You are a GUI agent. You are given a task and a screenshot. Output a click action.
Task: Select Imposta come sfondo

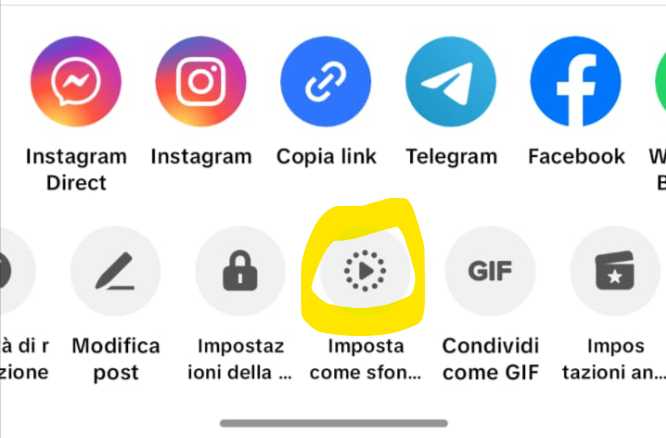[364, 271]
